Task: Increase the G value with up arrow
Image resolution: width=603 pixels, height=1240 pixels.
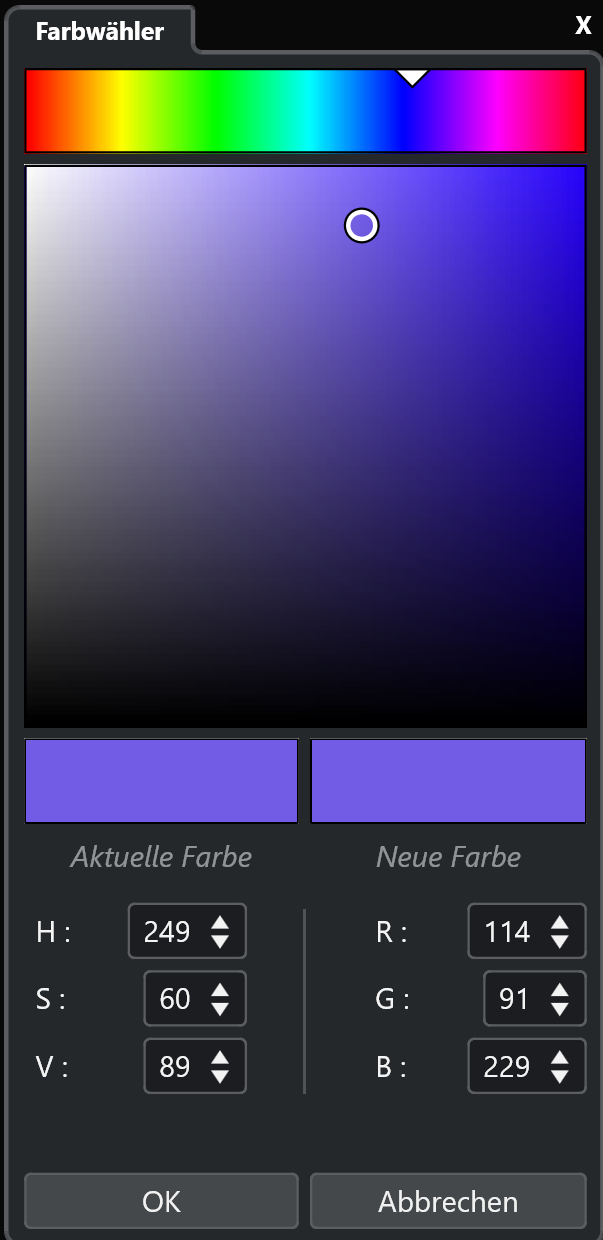Action: (560, 990)
